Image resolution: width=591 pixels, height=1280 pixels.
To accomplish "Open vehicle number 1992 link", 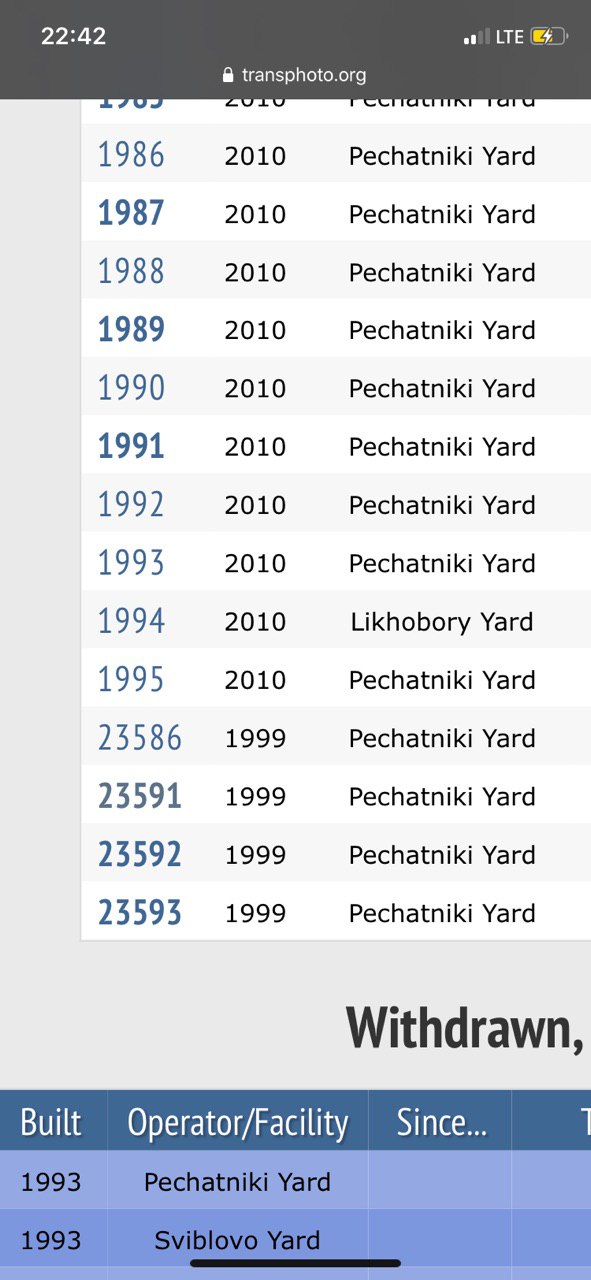I will [x=131, y=504].
